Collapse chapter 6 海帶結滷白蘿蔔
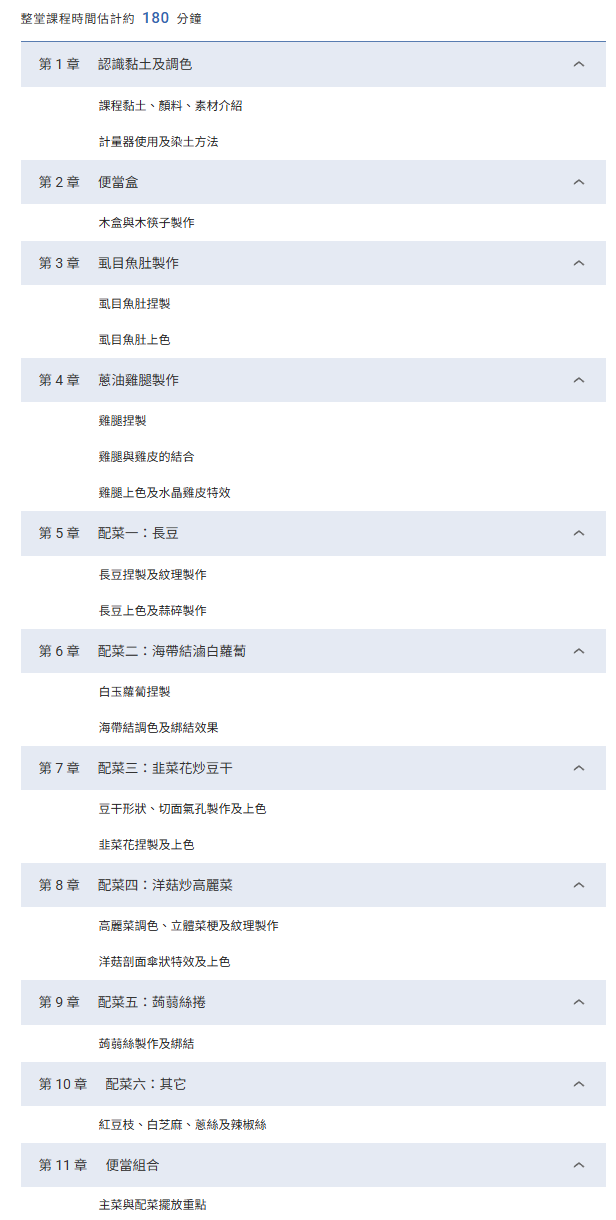Viewport: 616px width, 1220px height. point(578,651)
